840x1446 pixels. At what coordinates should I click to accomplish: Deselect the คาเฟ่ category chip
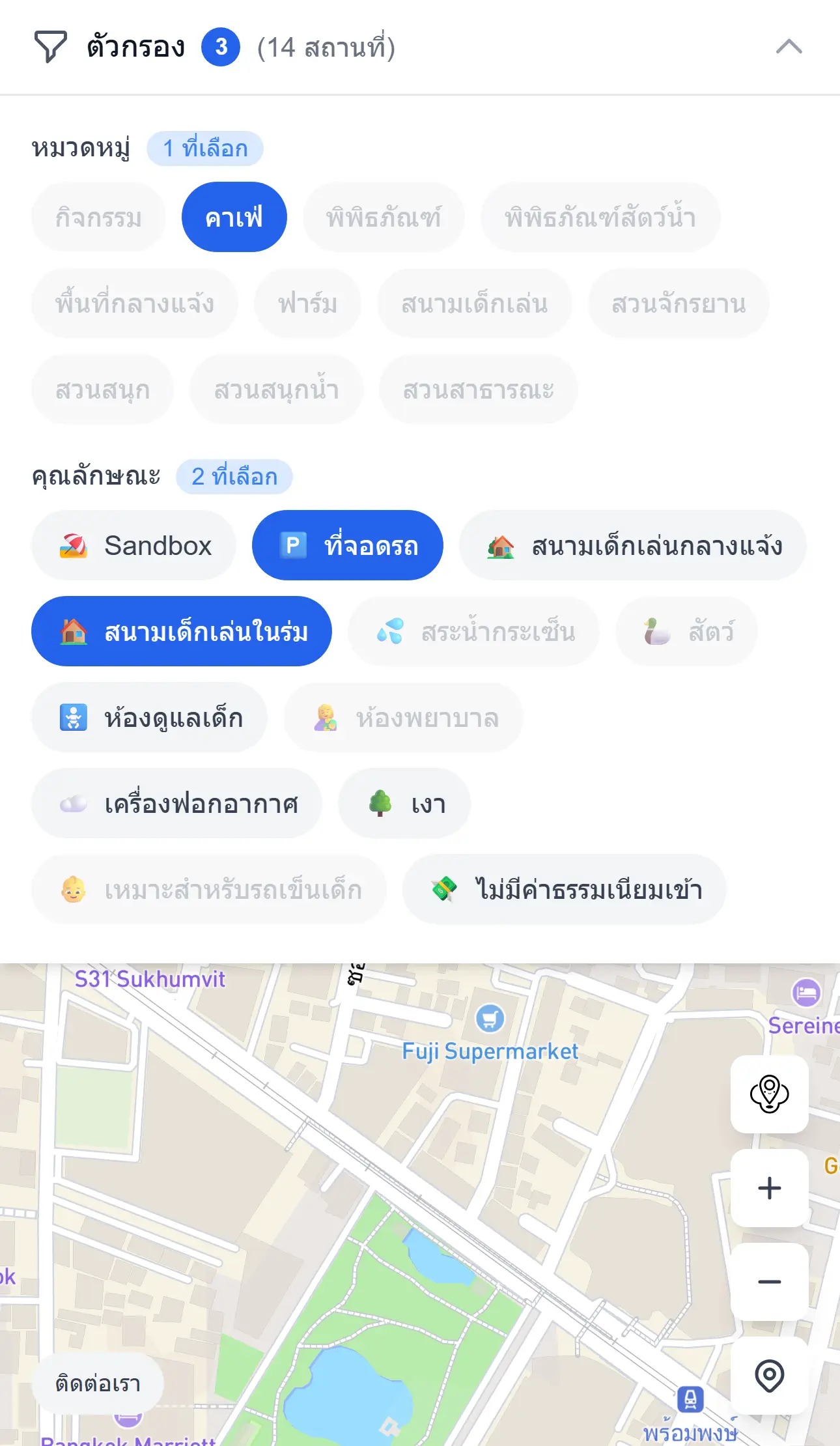(234, 217)
